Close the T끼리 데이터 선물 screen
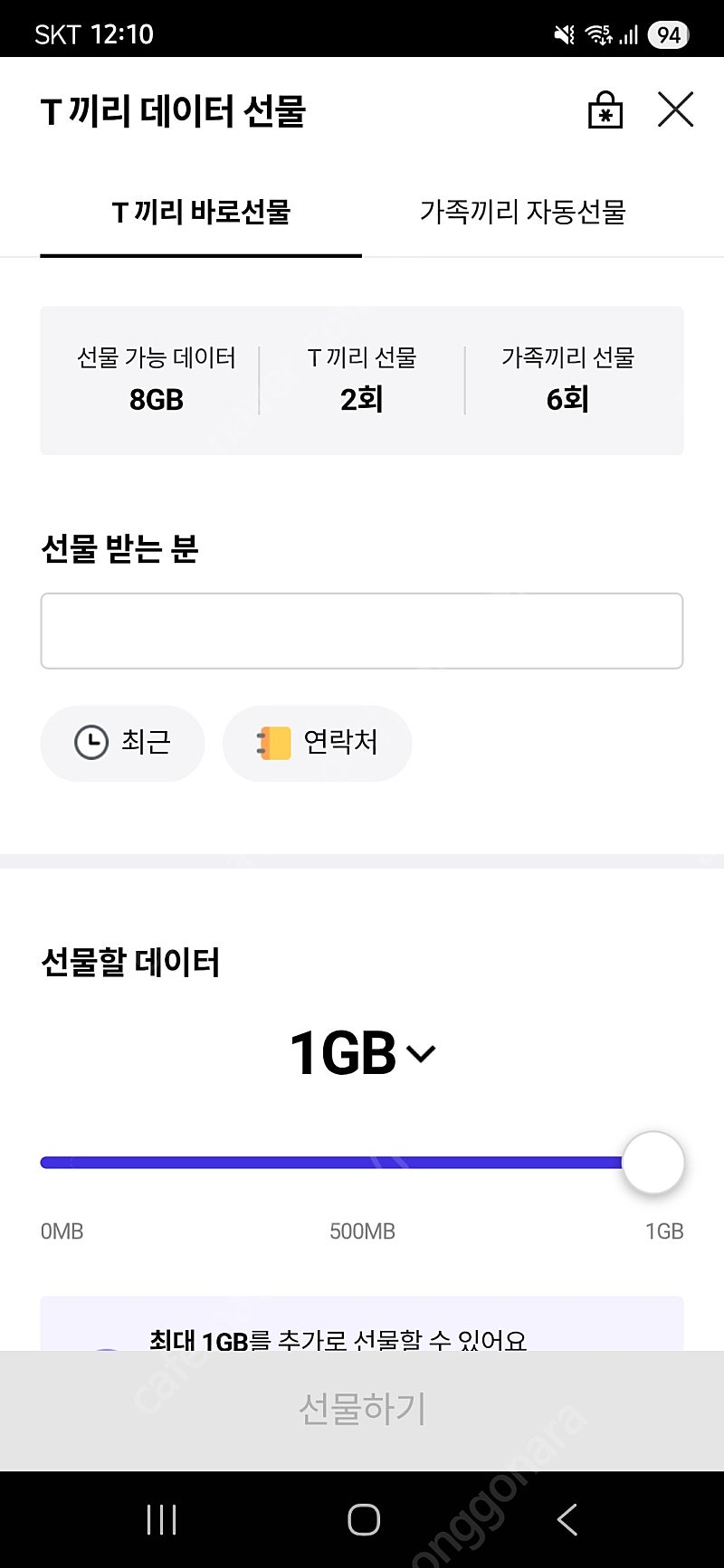Image resolution: width=724 pixels, height=1568 pixels. [x=675, y=109]
